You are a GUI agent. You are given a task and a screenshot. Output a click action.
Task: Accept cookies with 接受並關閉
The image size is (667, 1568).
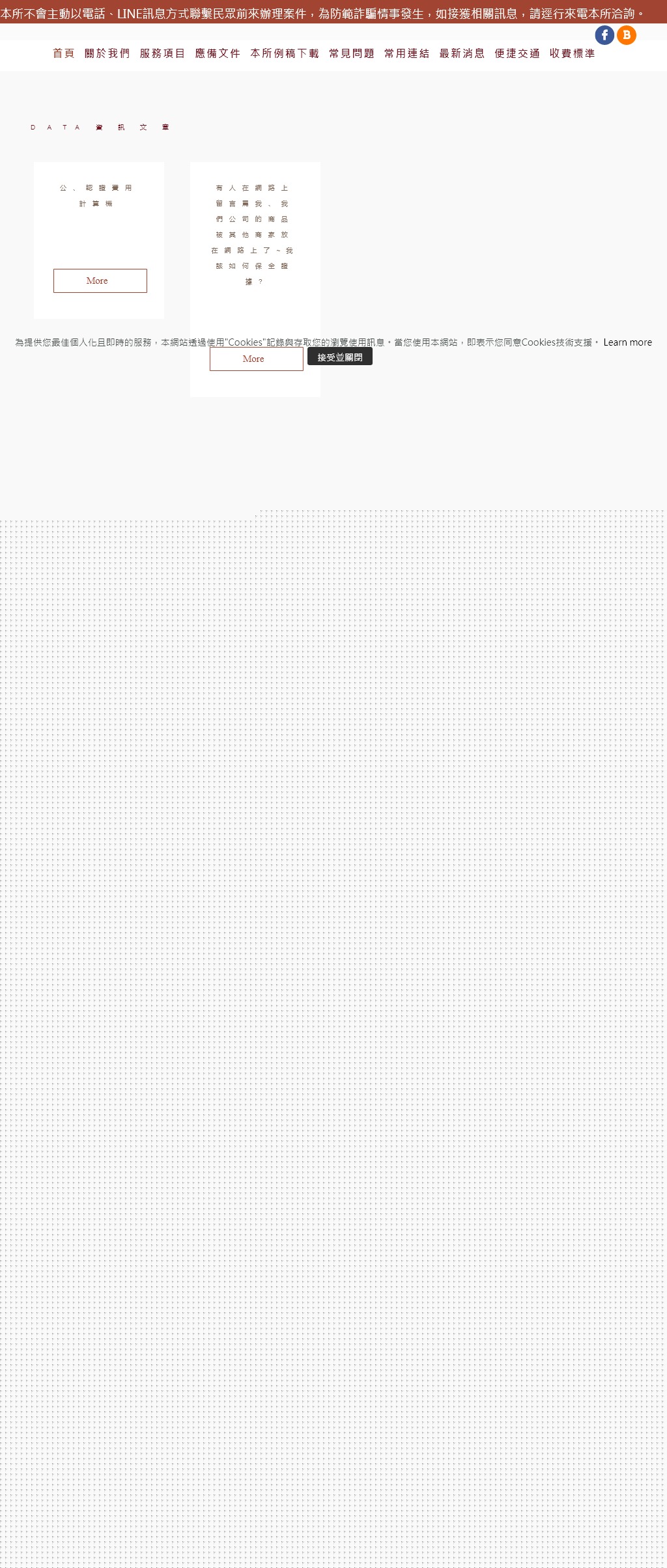[x=340, y=357]
